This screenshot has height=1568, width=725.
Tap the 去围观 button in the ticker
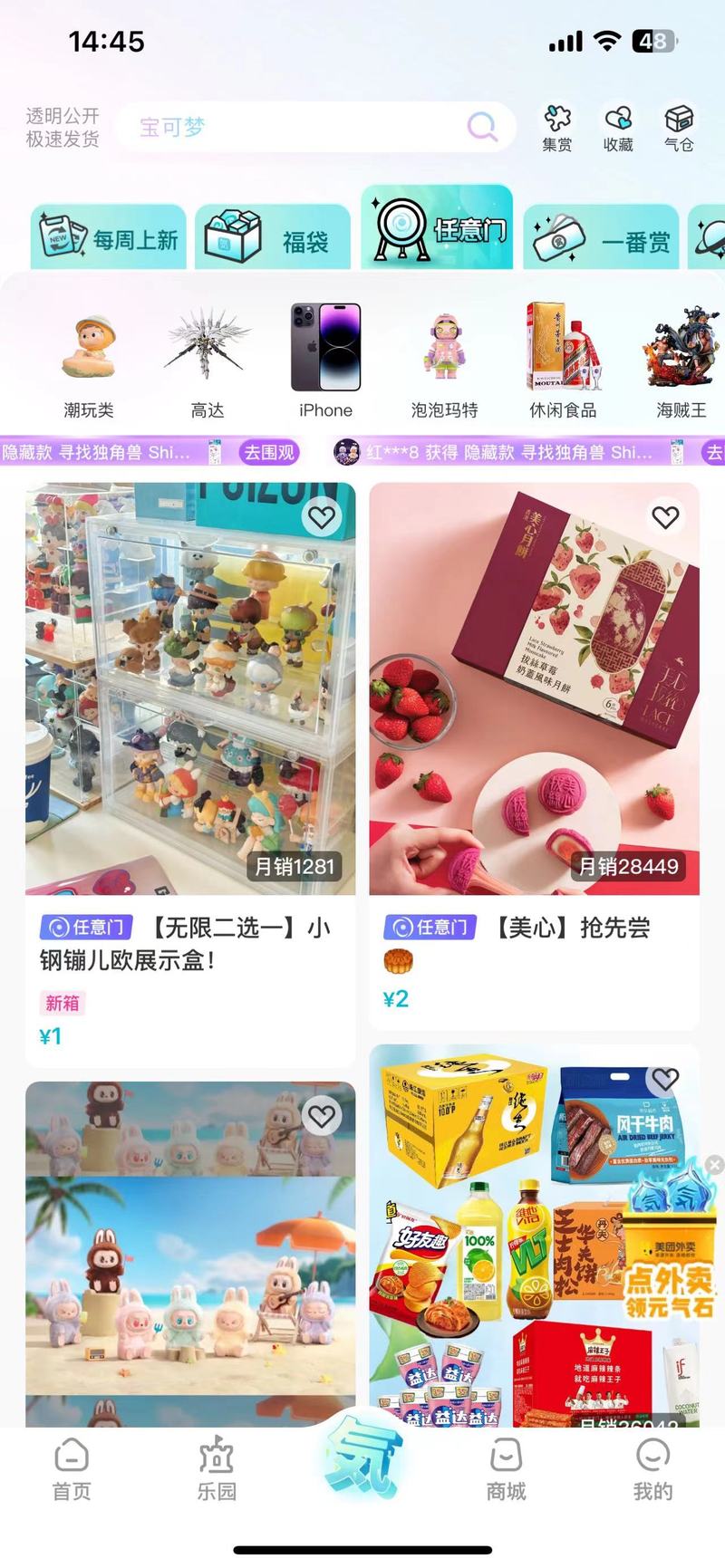(x=269, y=452)
